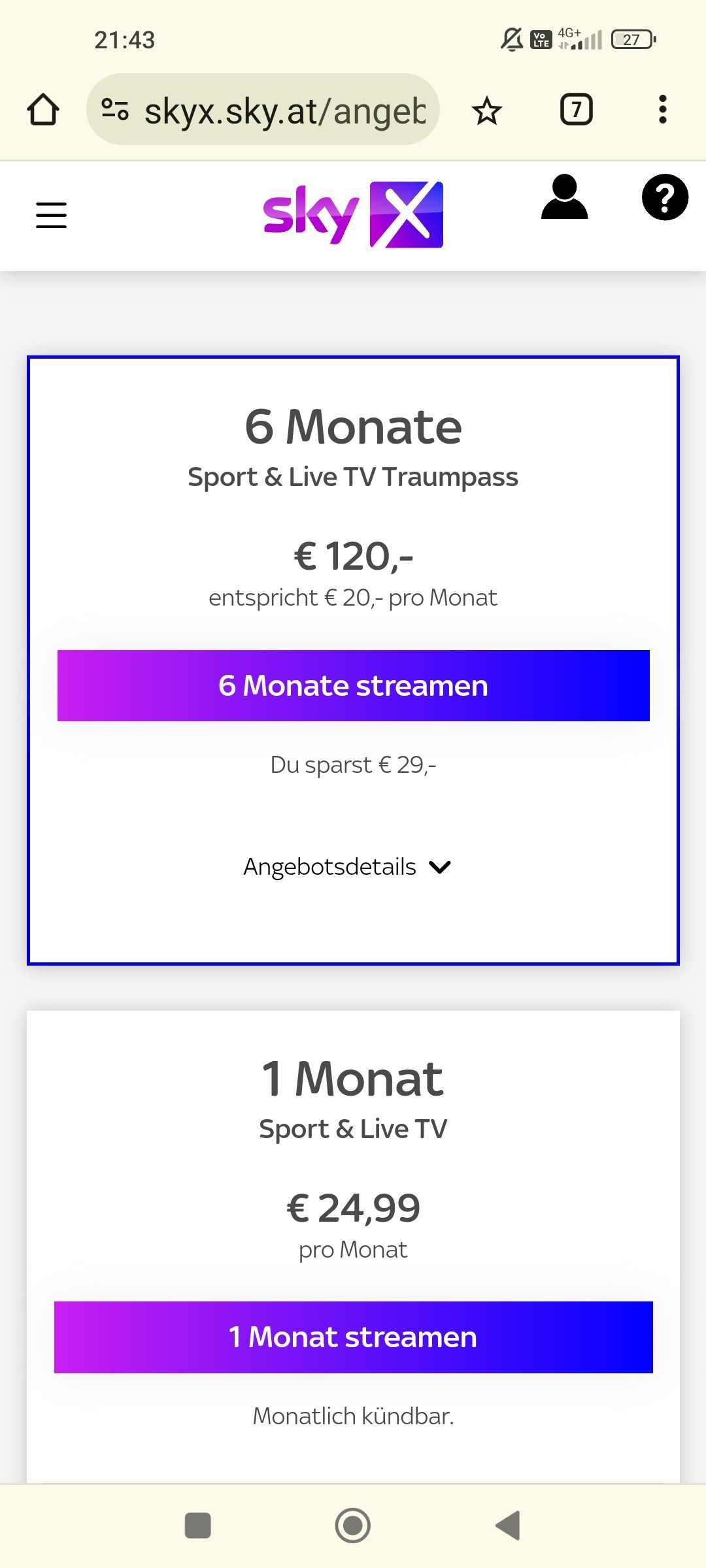
Task: Bookmark this page with the star
Action: 487,110
